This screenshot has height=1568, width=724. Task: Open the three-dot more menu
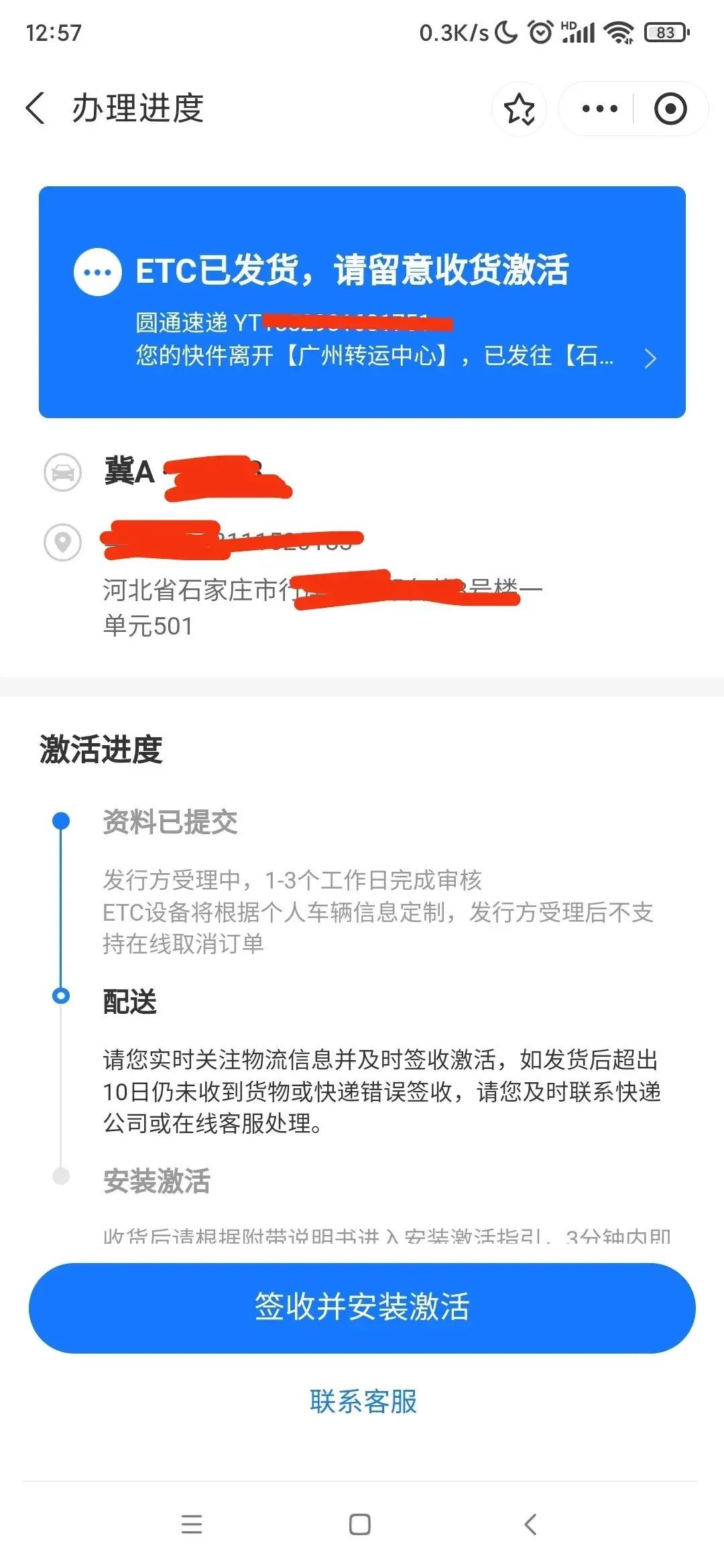point(599,109)
